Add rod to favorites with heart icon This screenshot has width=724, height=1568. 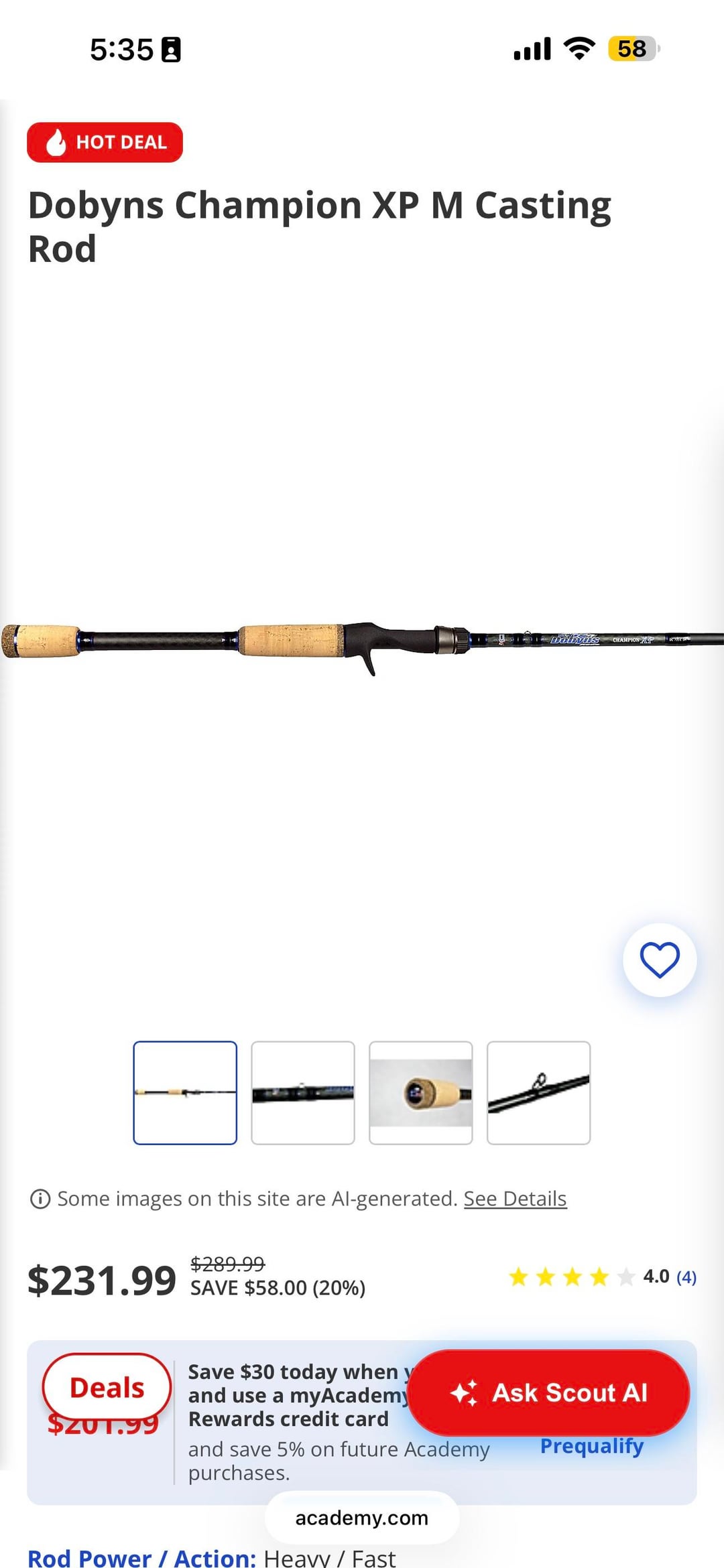[x=660, y=960]
